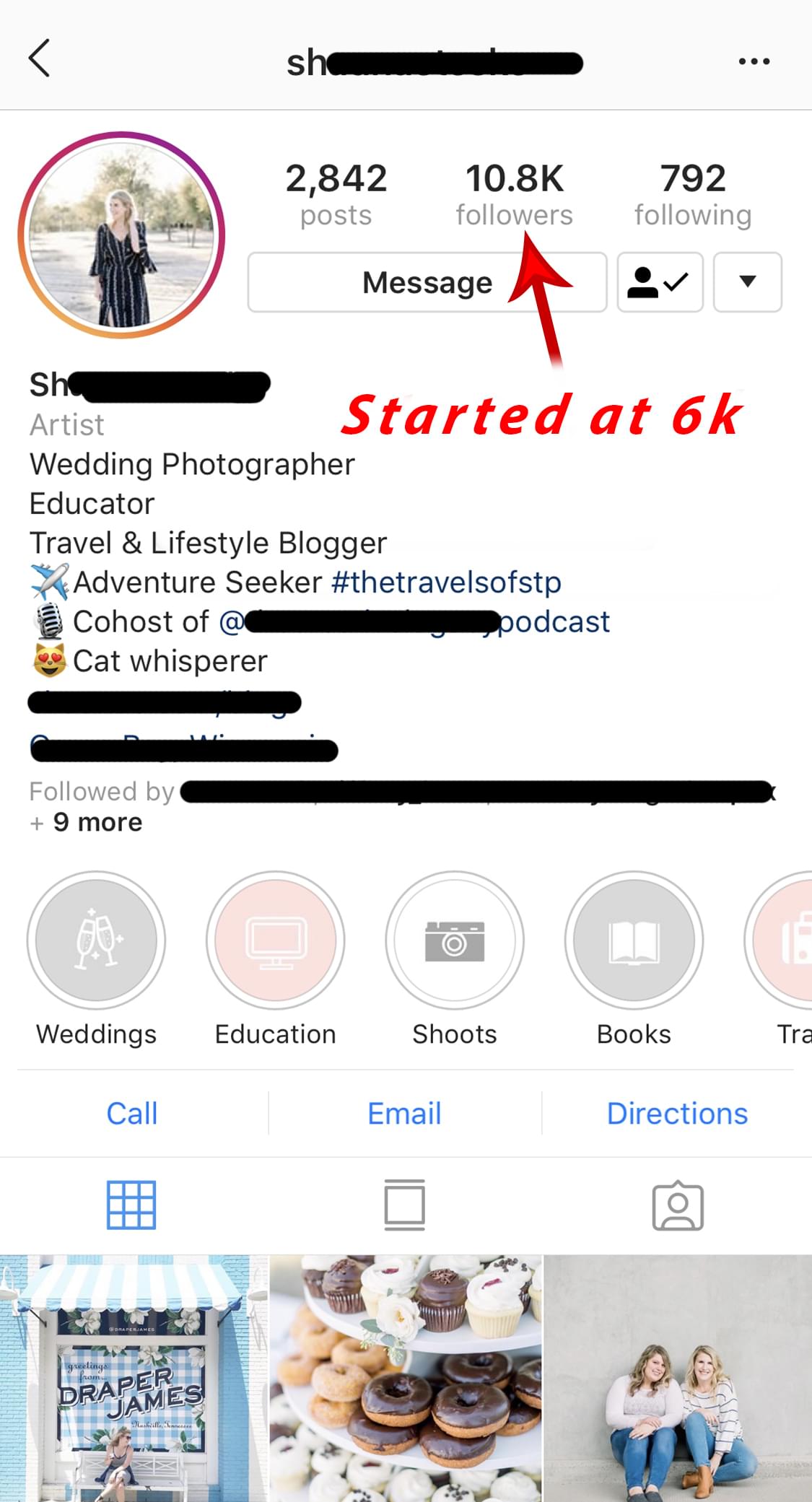
Task: Tap the Email contact button
Action: [404, 1113]
